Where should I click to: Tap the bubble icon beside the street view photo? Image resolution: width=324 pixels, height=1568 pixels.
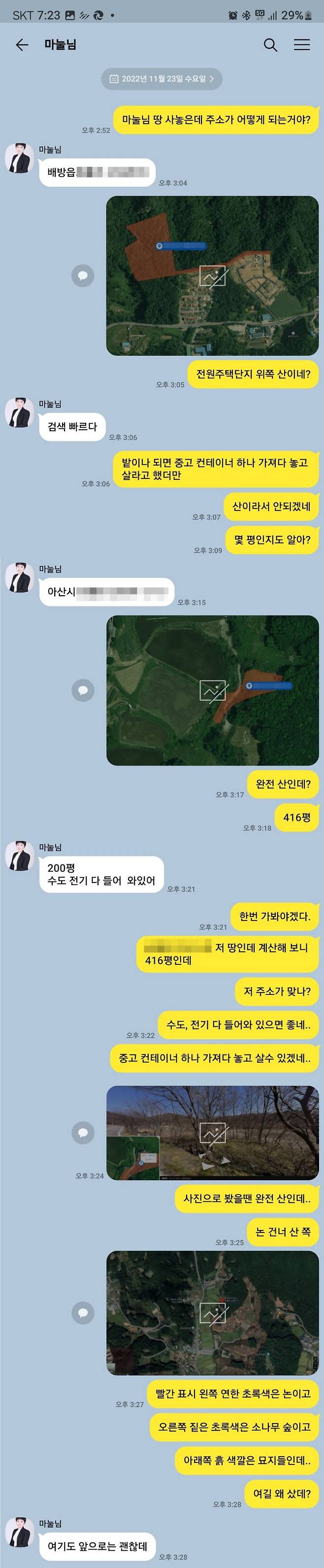(83, 1133)
